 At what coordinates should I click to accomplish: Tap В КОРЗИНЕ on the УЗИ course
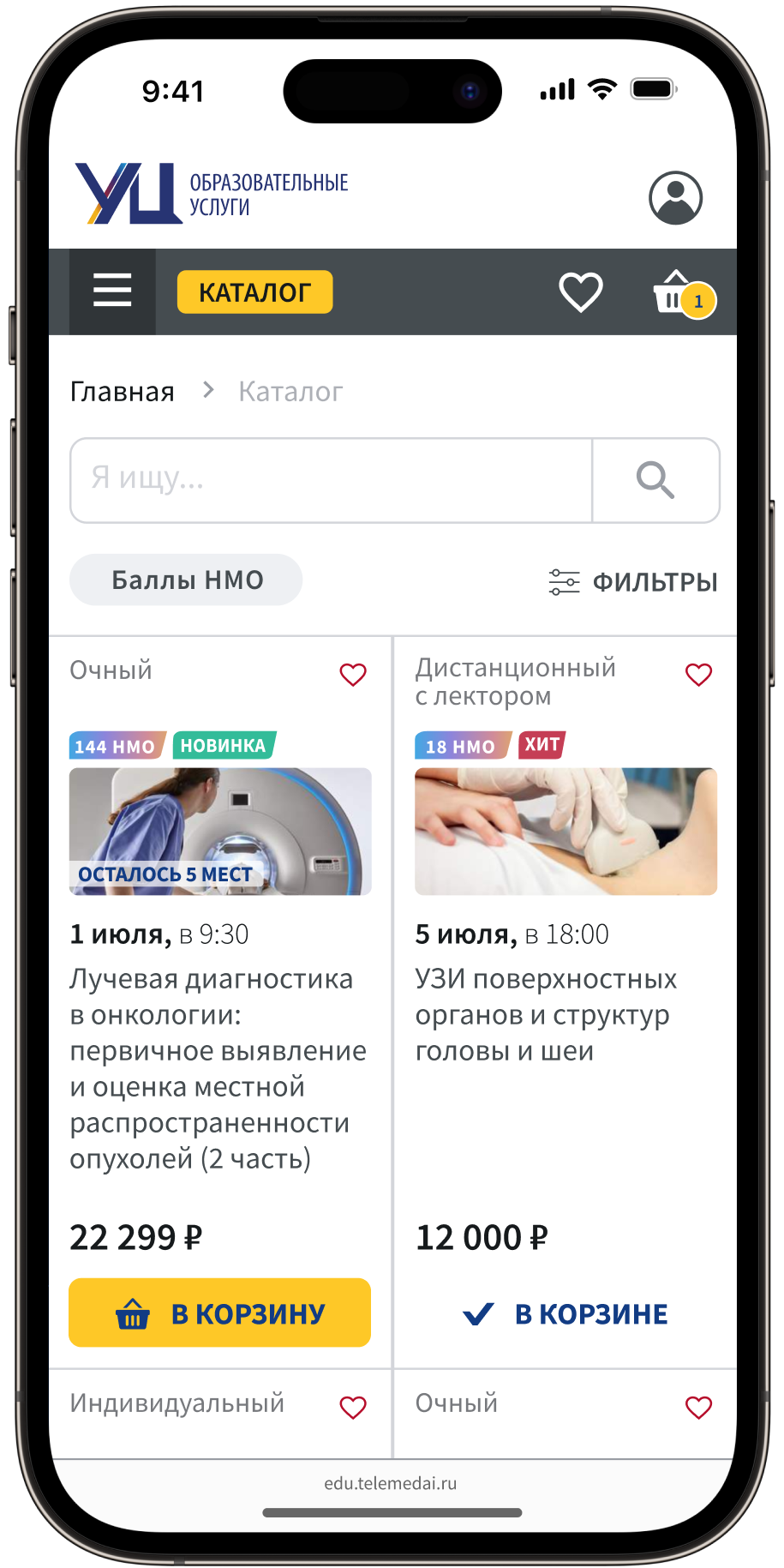point(566,1313)
